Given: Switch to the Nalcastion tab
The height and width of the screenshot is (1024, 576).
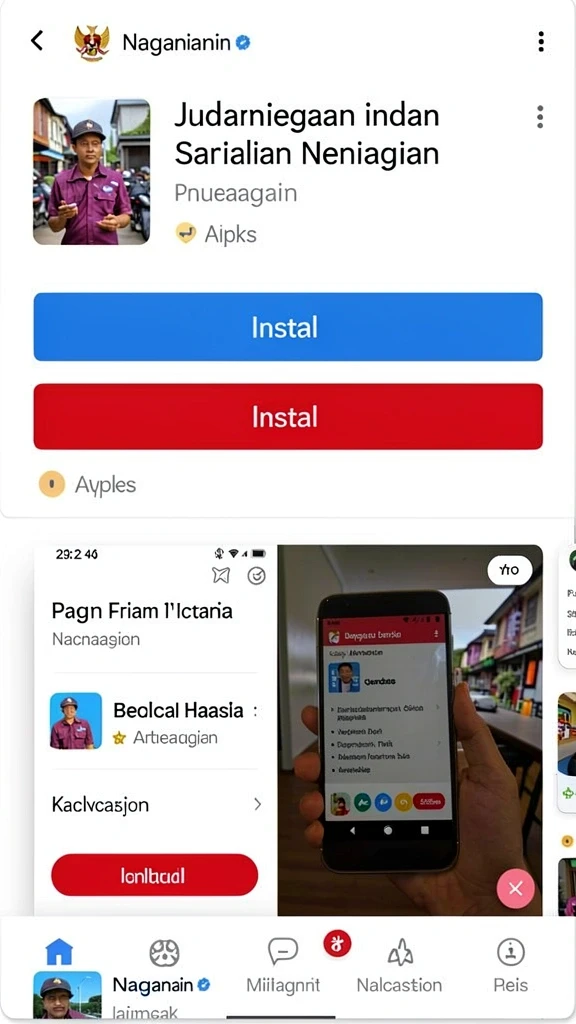Looking at the screenshot, I should 399,967.
